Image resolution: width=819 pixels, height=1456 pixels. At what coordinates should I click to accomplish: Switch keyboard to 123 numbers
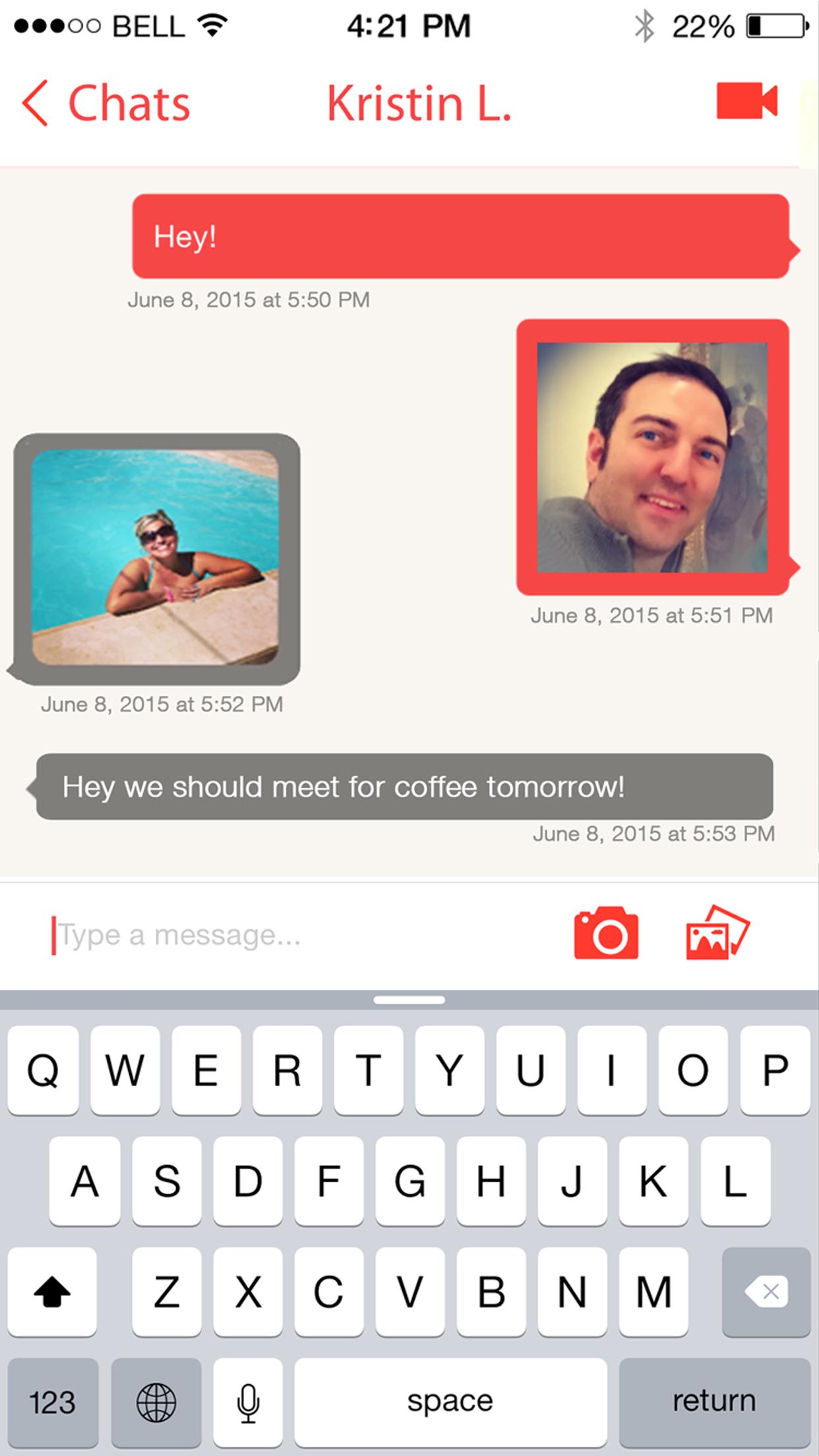[x=52, y=1401]
